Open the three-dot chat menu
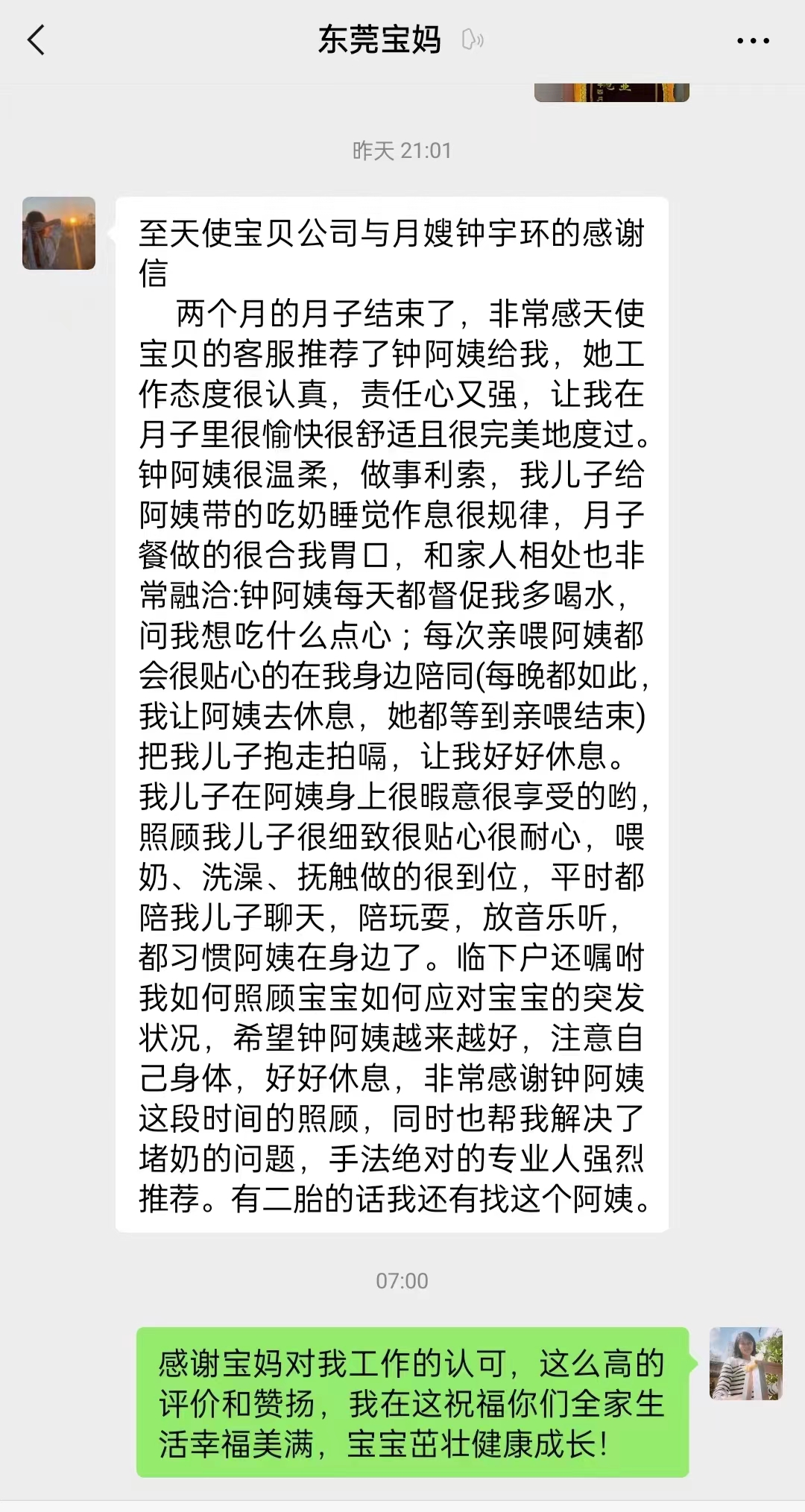The height and width of the screenshot is (1512, 805). [753, 41]
